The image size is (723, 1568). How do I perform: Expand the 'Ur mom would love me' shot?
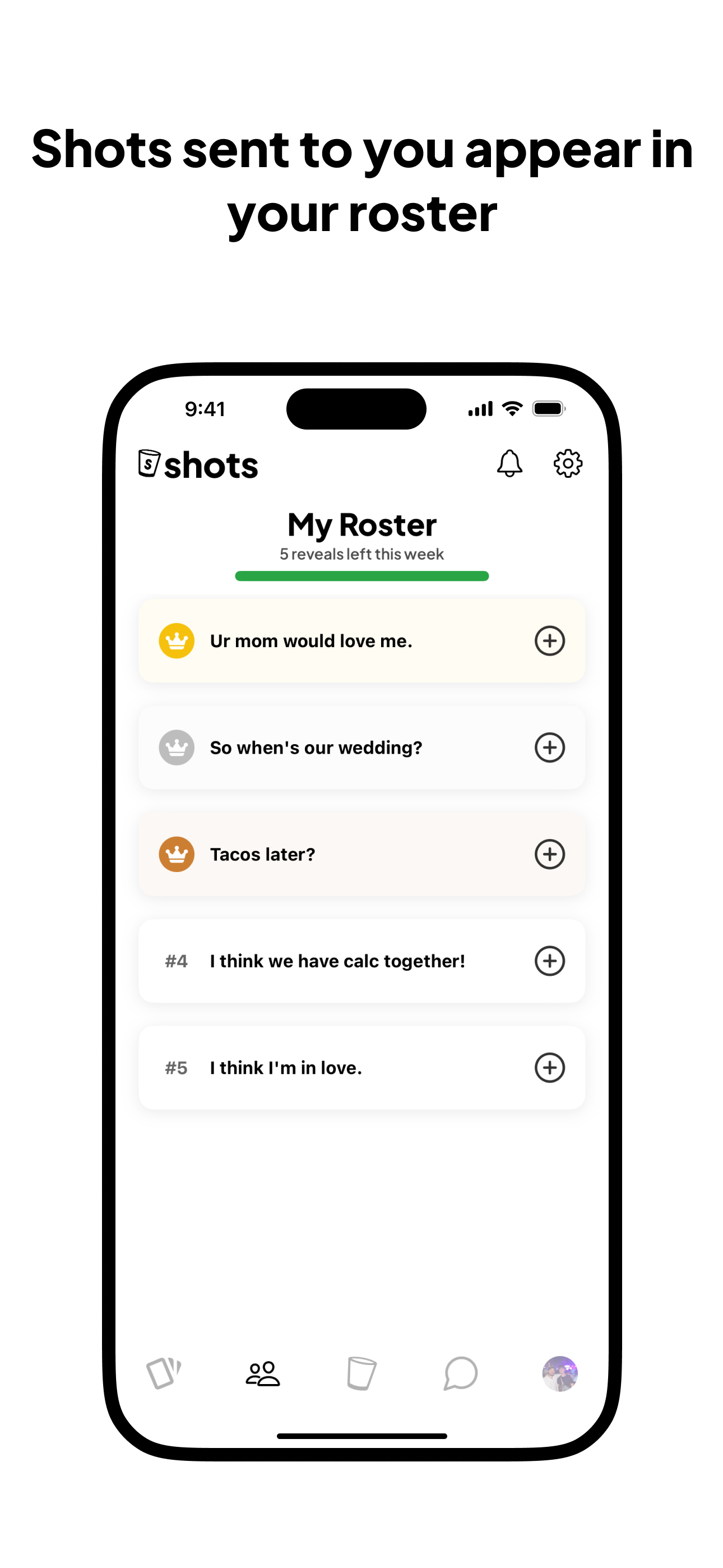[x=550, y=640]
